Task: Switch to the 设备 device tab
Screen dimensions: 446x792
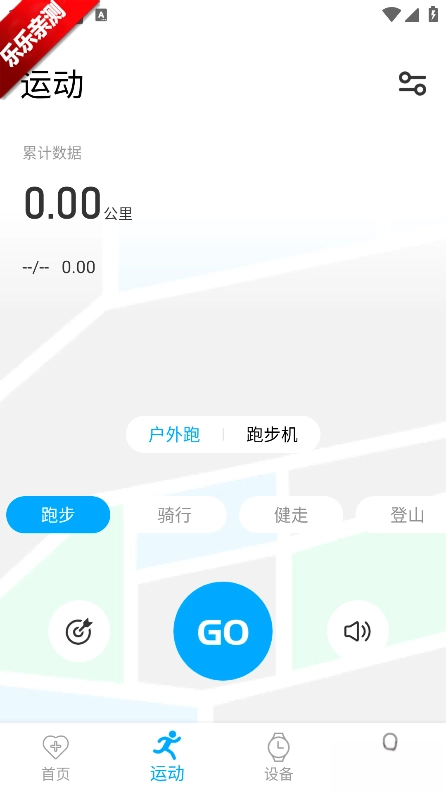Action: (x=279, y=757)
